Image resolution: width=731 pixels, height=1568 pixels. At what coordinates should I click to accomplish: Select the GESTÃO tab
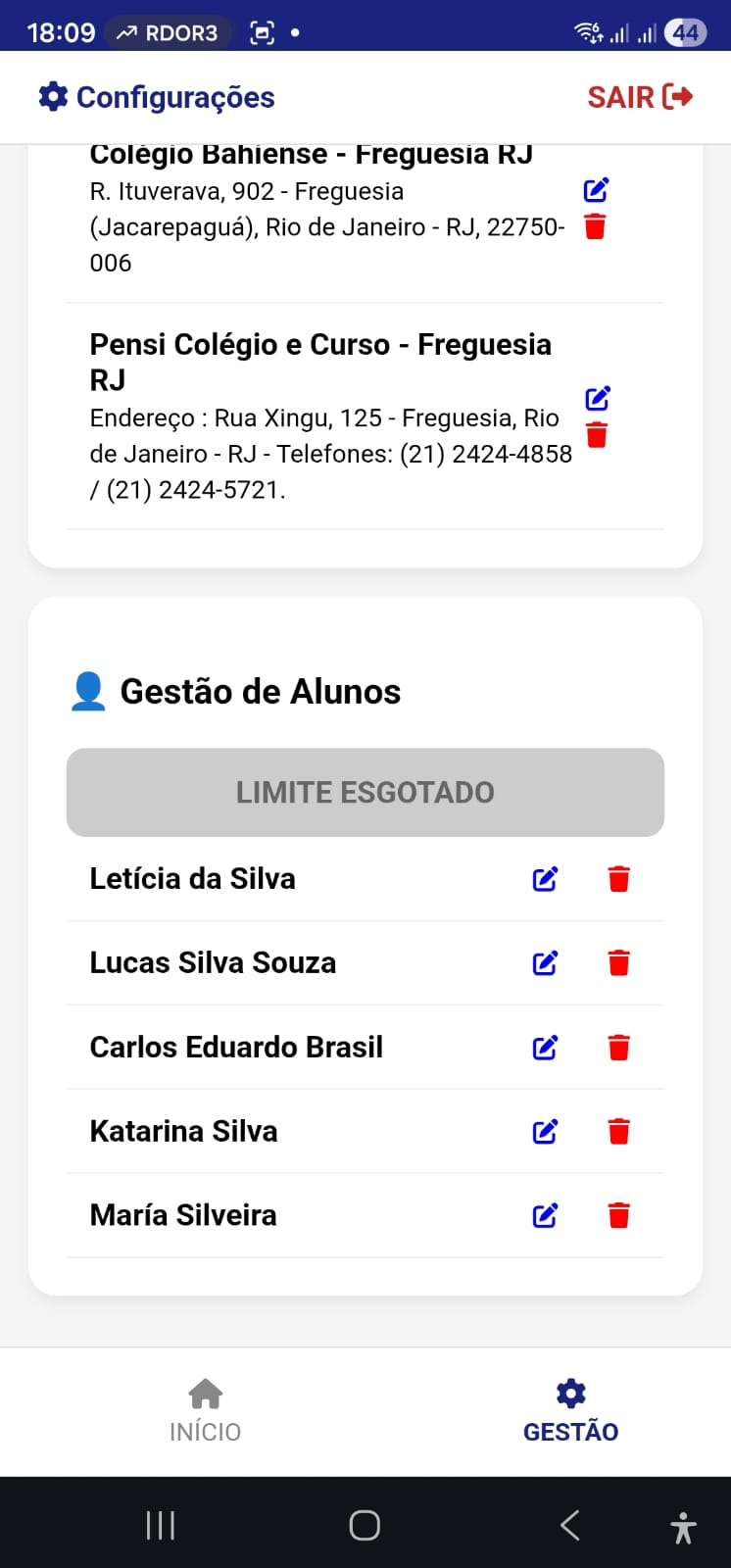[x=570, y=1411]
